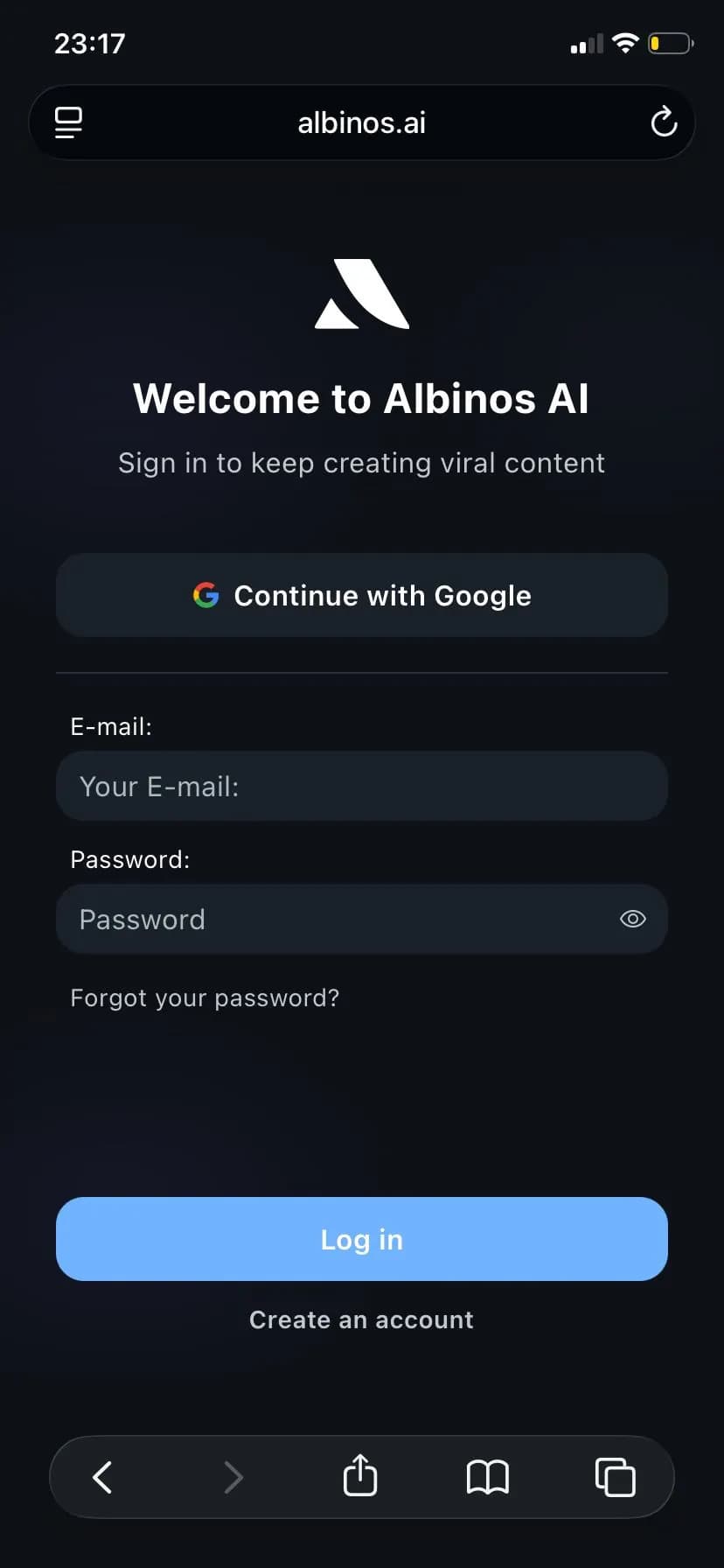The height and width of the screenshot is (1568, 724).
Task: Continue with Google sign-in
Action: (x=362, y=595)
